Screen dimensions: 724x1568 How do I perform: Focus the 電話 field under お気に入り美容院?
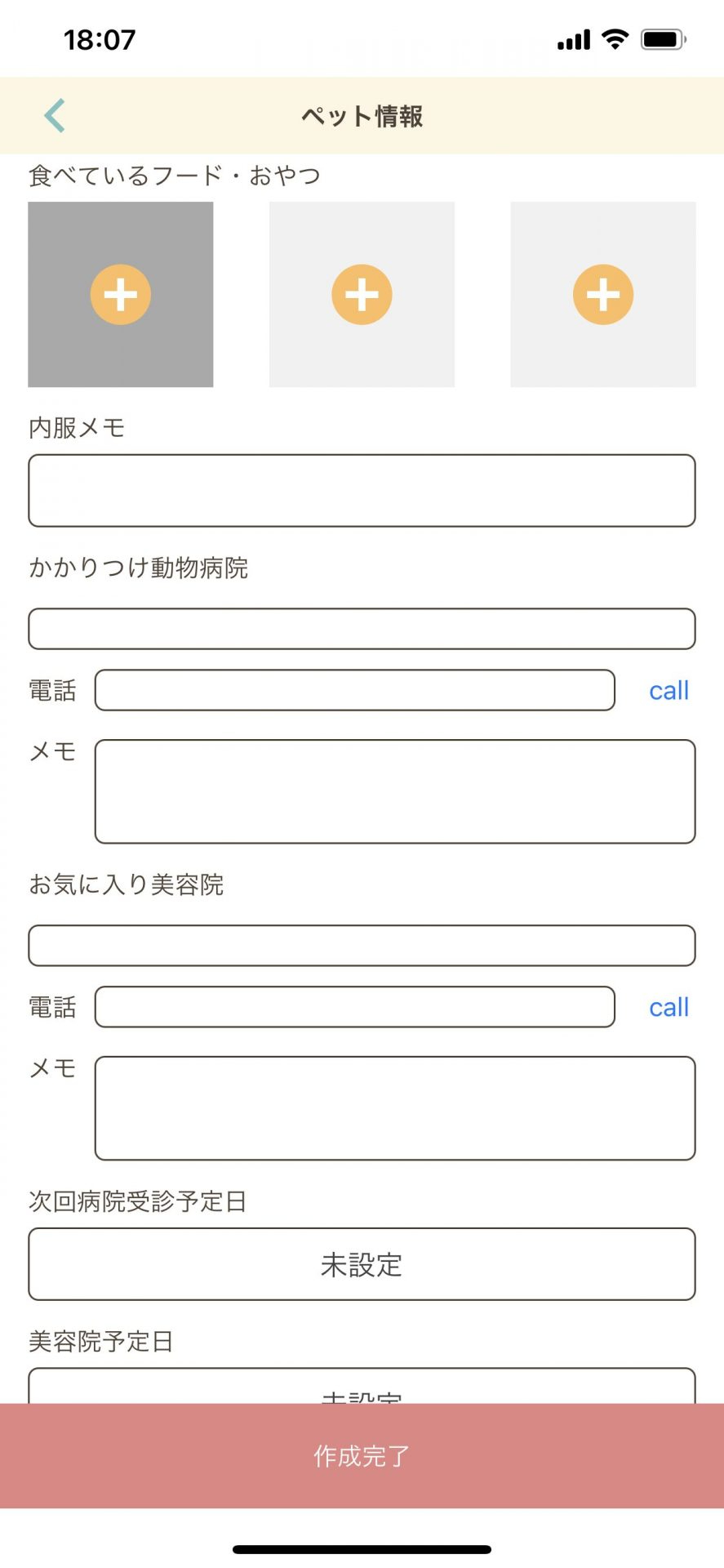click(354, 1007)
